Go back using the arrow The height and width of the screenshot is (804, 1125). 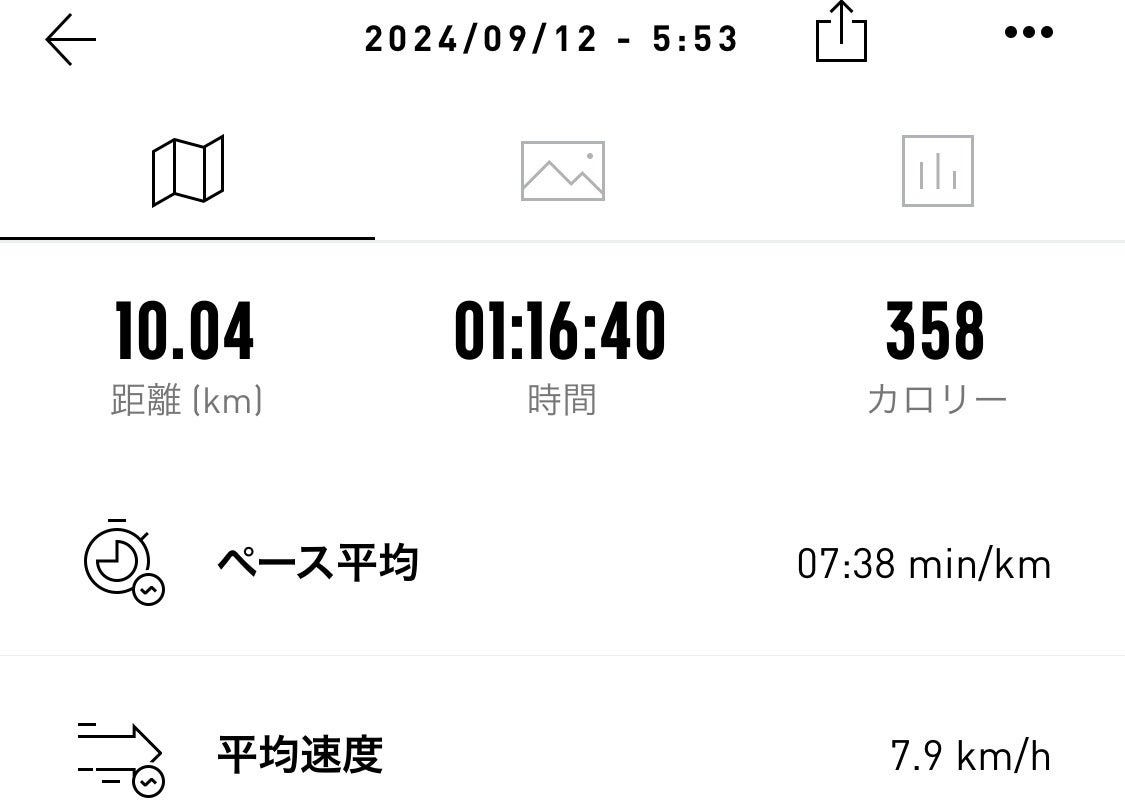point(70,39)
